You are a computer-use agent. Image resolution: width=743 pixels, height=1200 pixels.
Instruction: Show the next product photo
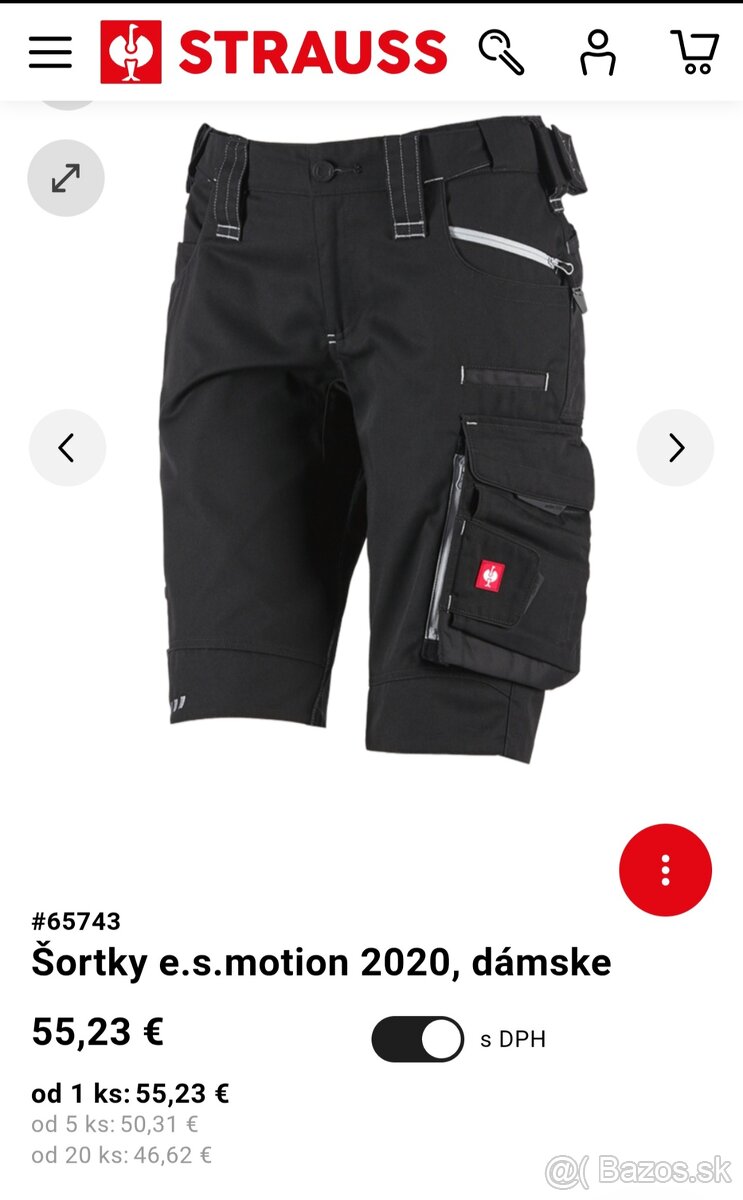click(x=675, y=448)
